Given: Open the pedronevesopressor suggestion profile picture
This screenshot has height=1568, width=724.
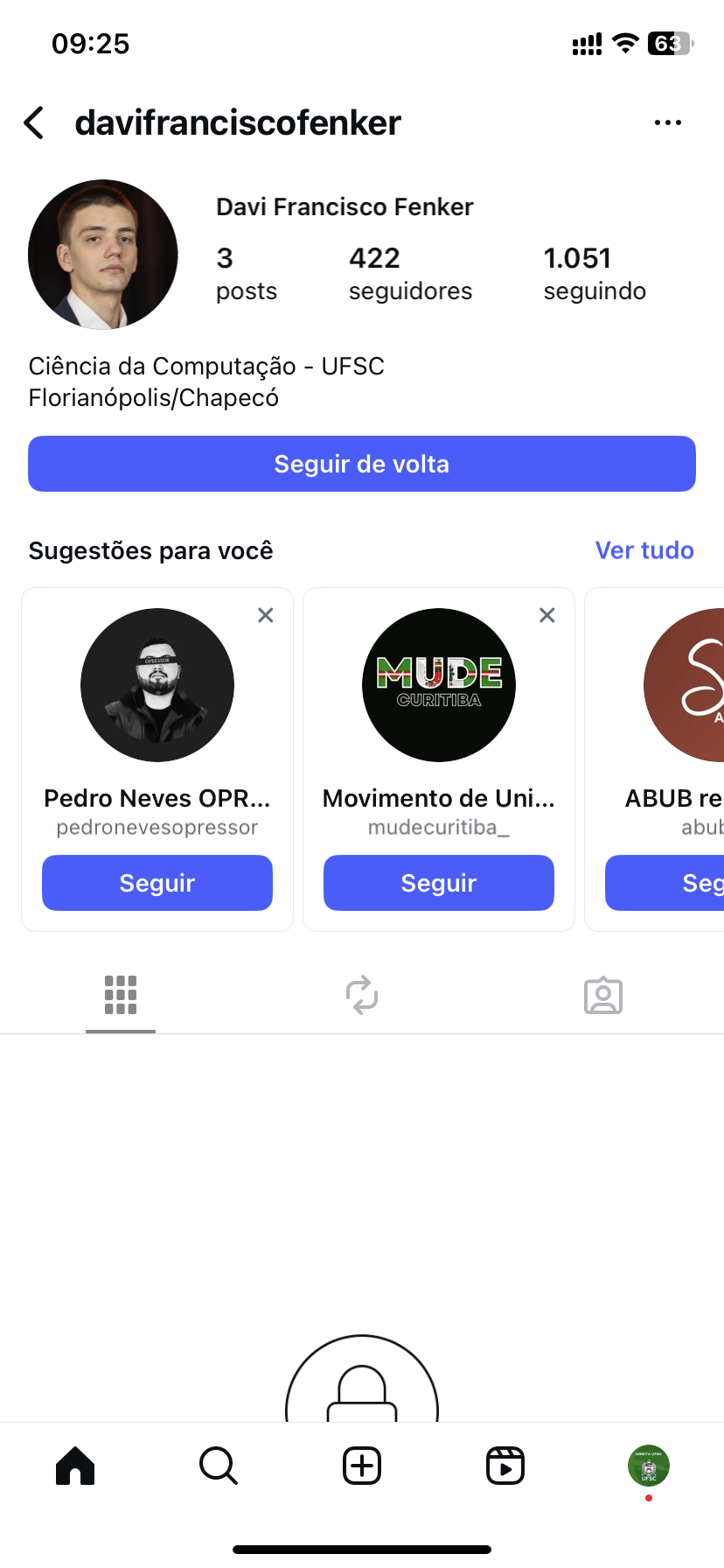Looking at the screenshot, I should [157, 685].
